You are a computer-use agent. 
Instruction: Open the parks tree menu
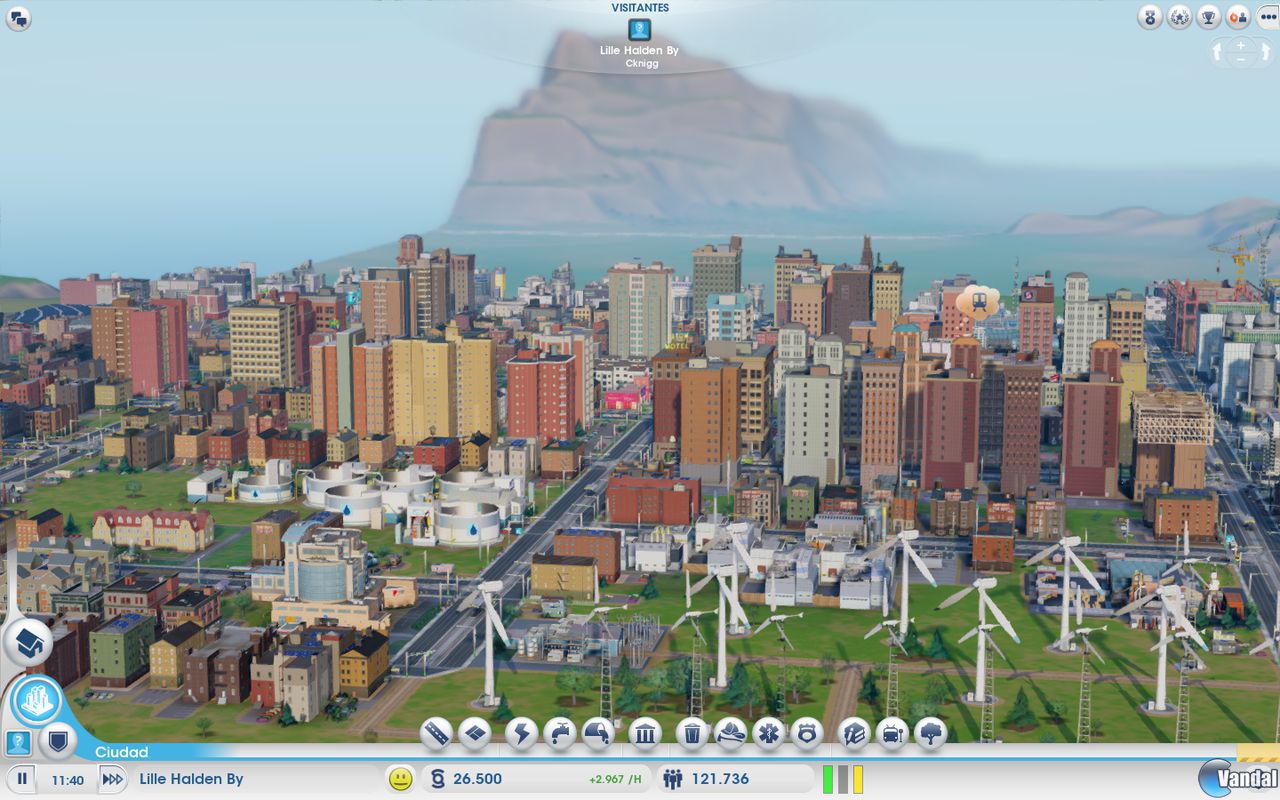(x=930, y=734)
